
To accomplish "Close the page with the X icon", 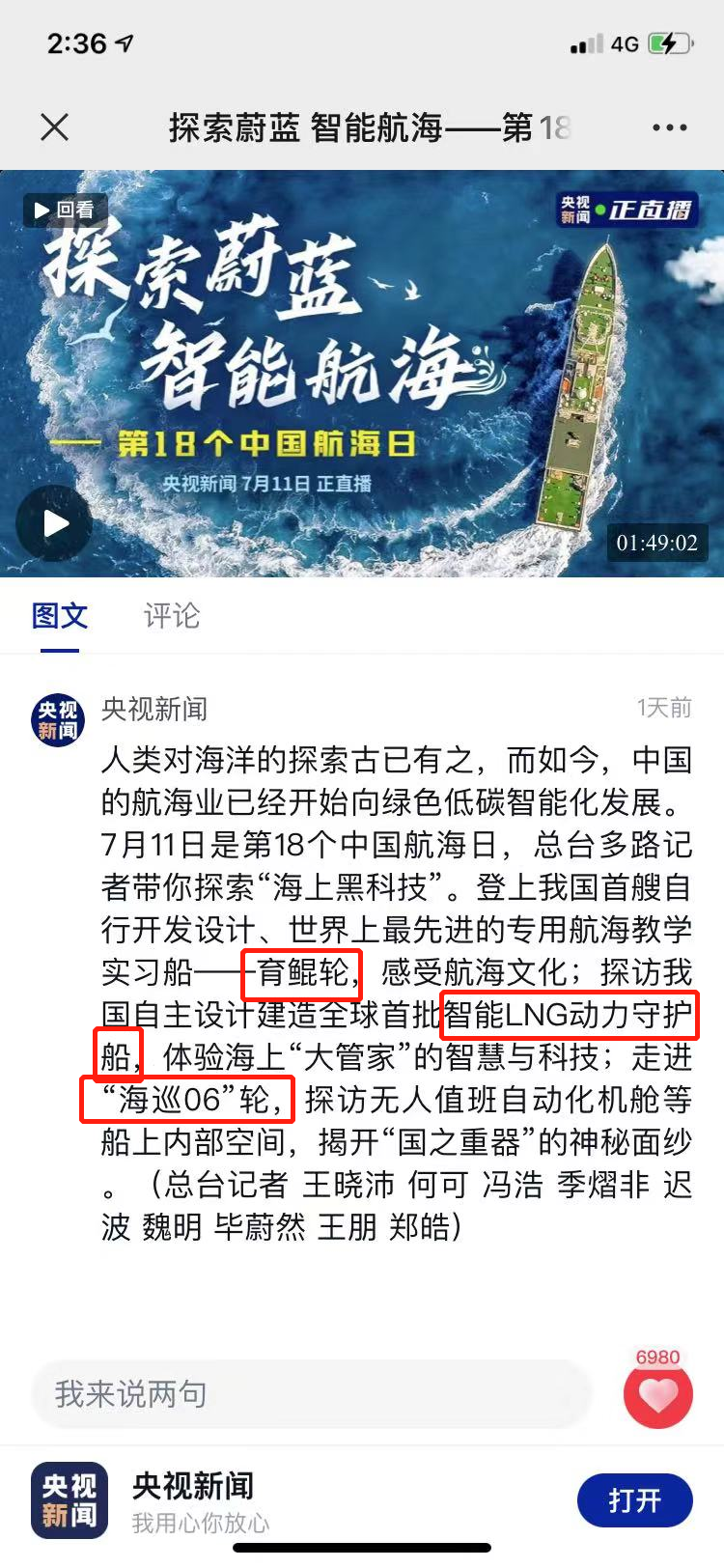I will coord(55,127).
